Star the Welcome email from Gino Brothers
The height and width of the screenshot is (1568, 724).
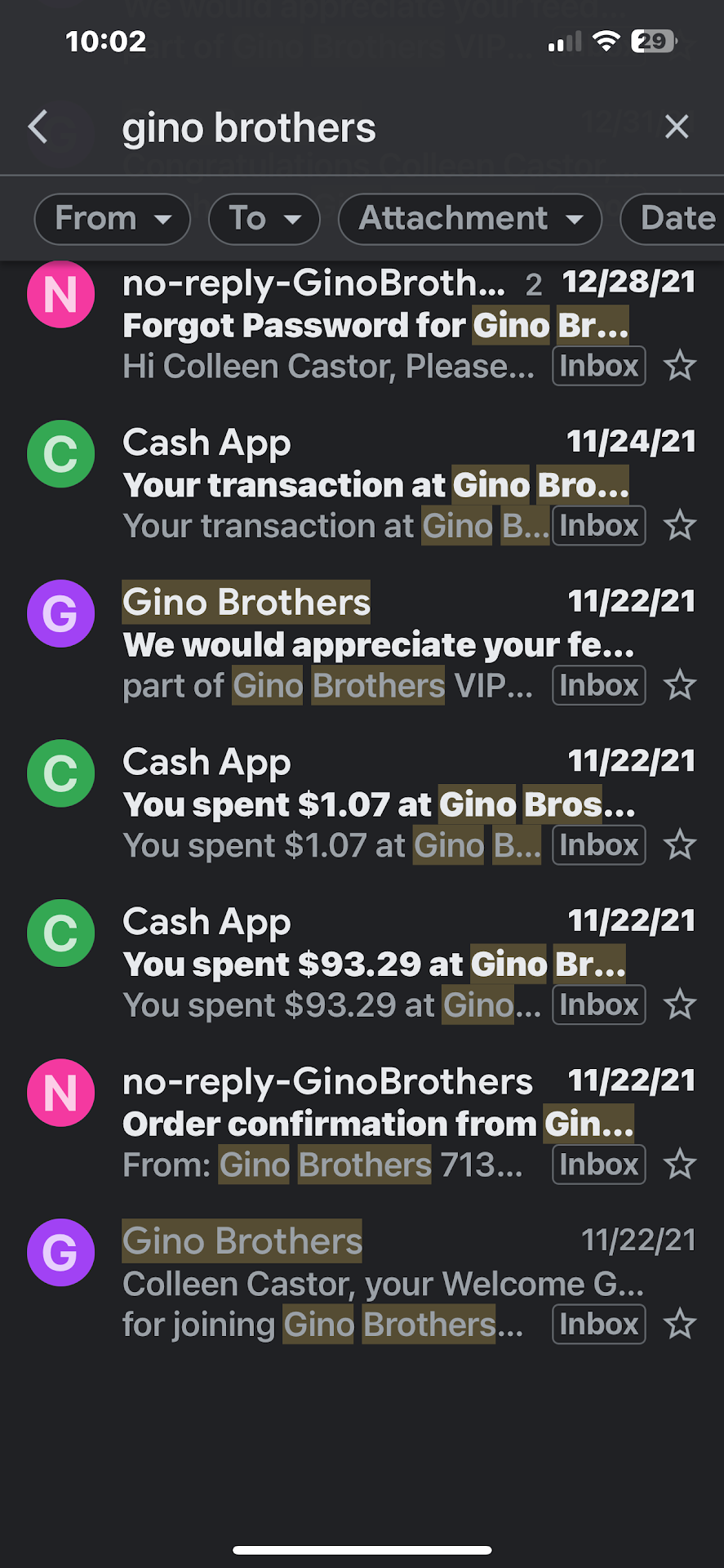(x=680, y=1324)
